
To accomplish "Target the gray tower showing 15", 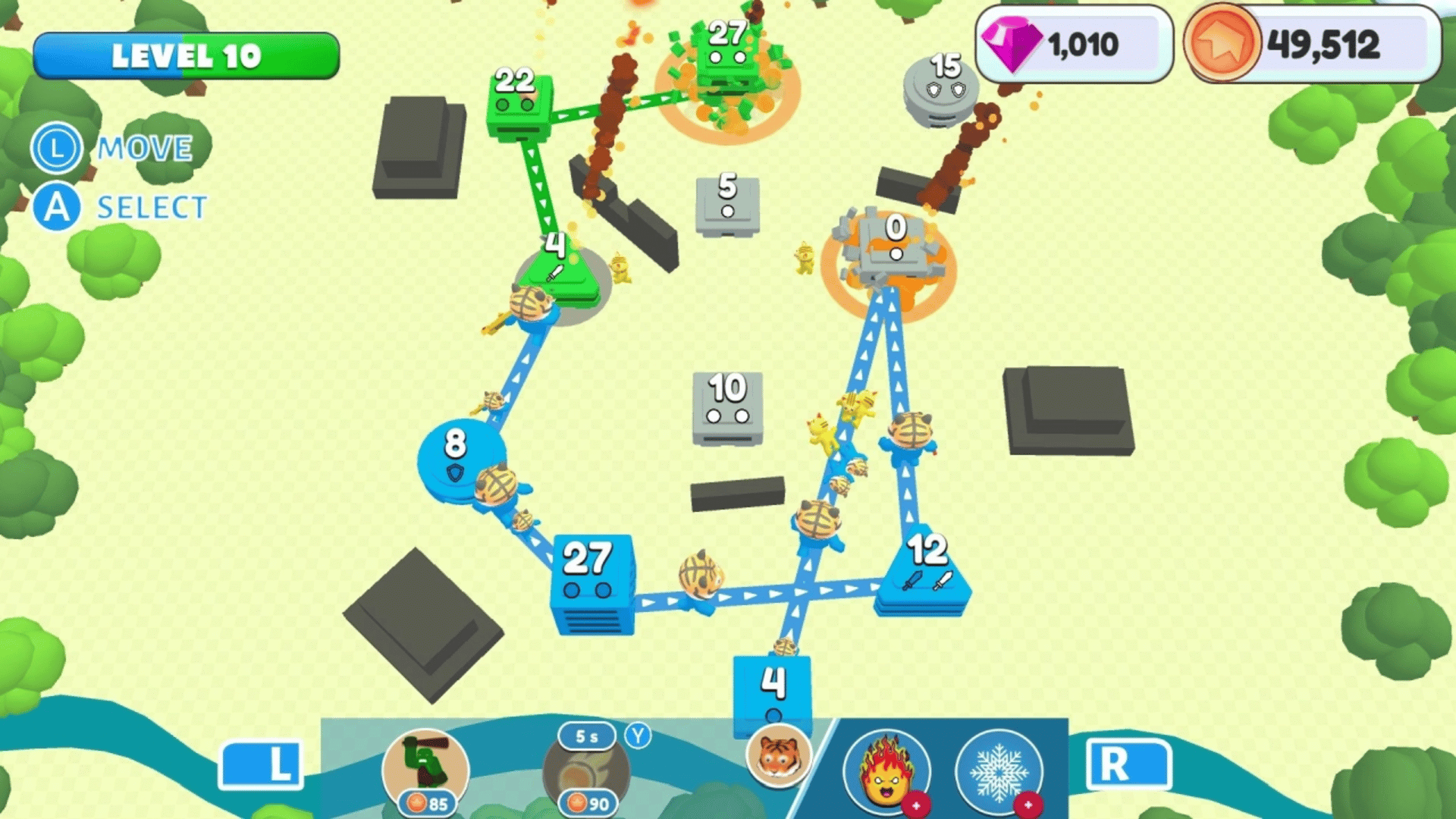I will click(940, 89).
